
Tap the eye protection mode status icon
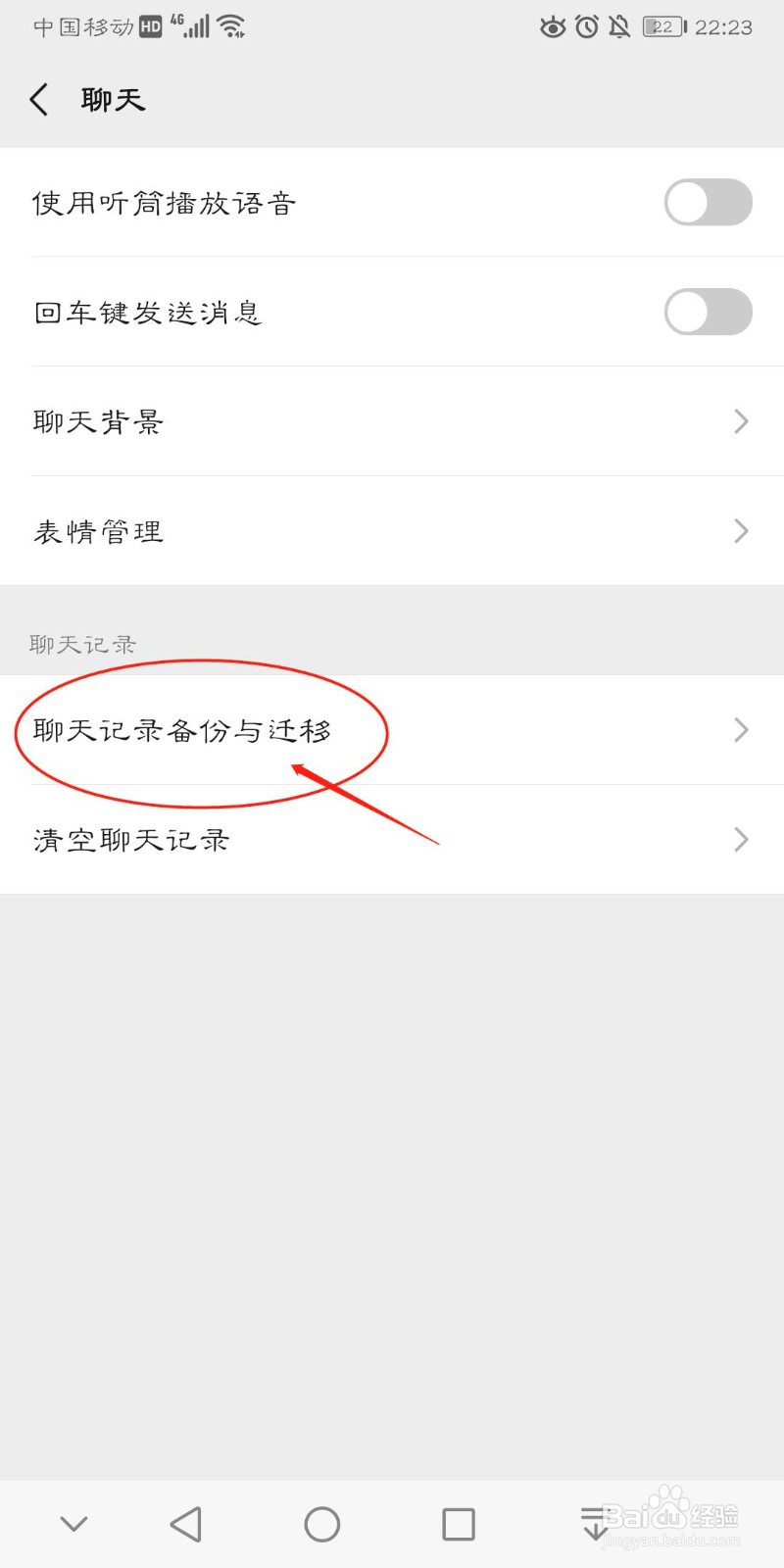pos(554,27)
